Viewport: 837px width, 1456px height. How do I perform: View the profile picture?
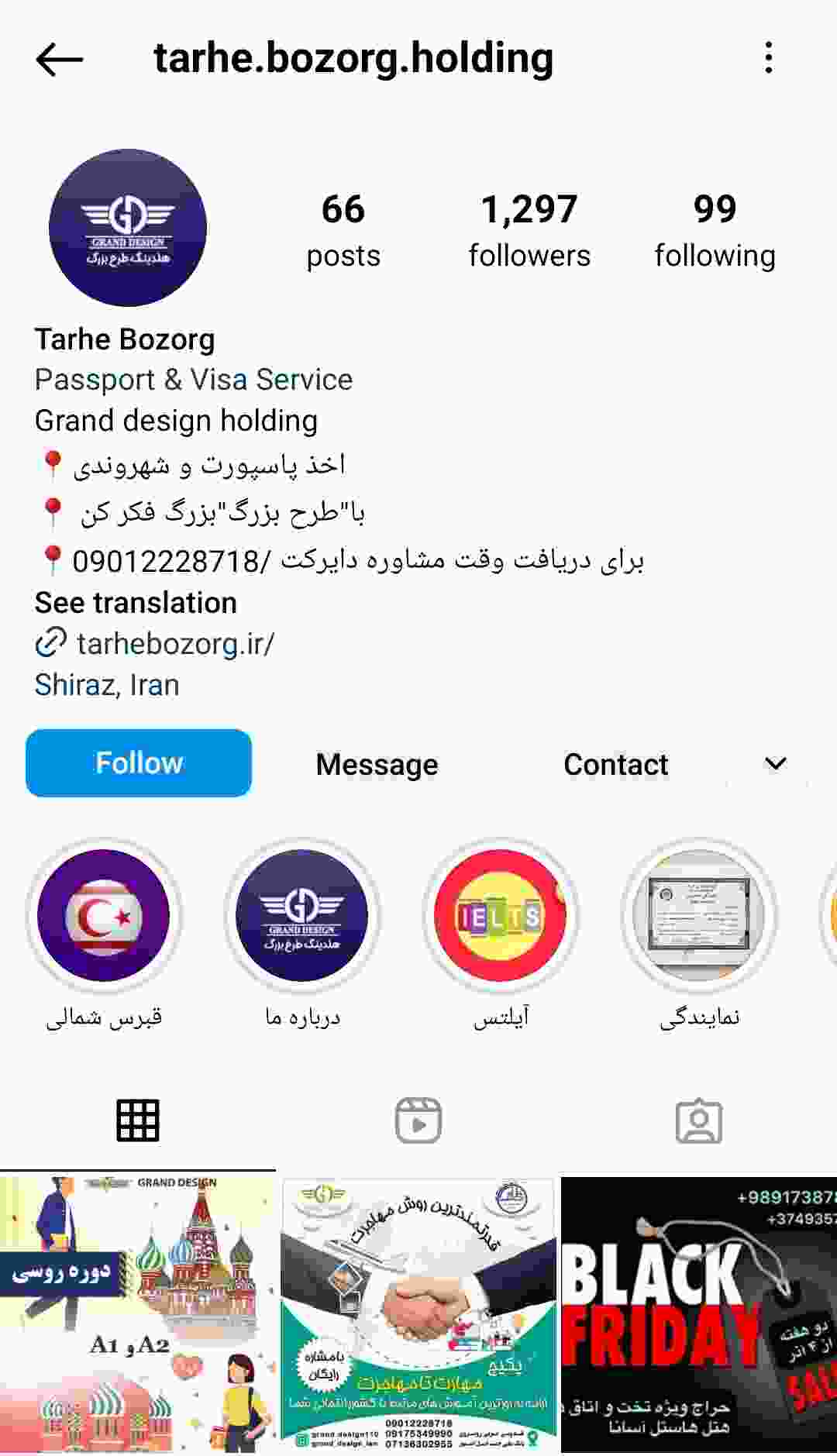coord(128,228)
